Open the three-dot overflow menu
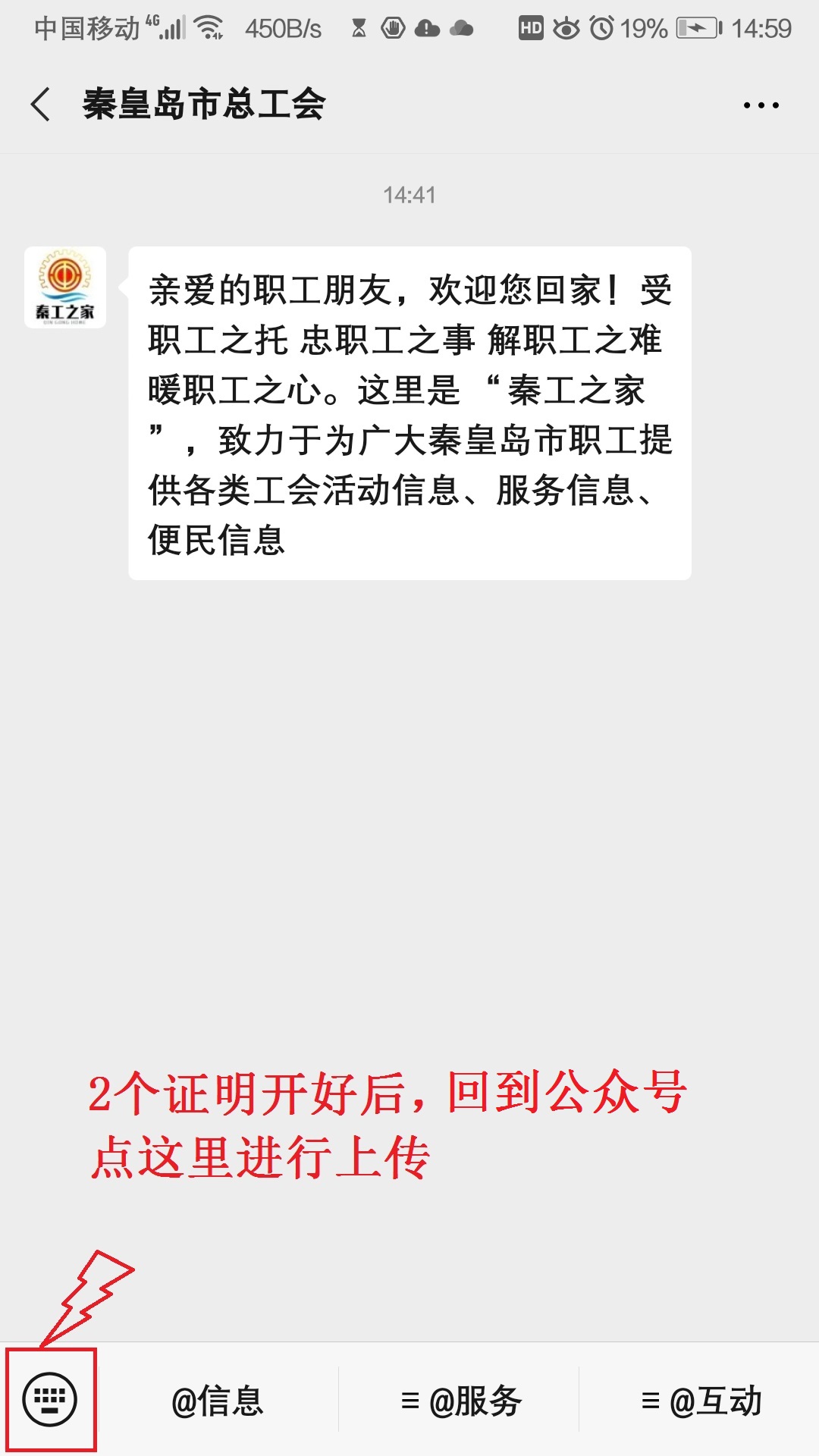This screenshot has width=819, height=1456. (761, 105)
